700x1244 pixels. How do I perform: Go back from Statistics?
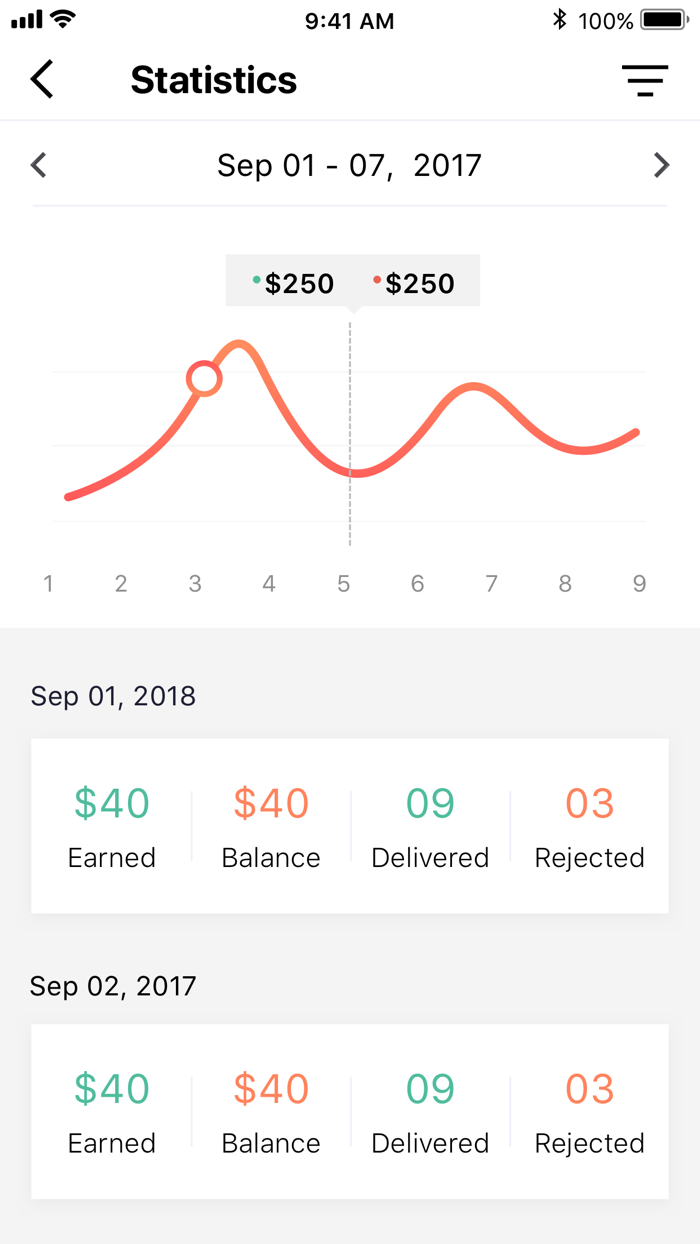(42, 79)
